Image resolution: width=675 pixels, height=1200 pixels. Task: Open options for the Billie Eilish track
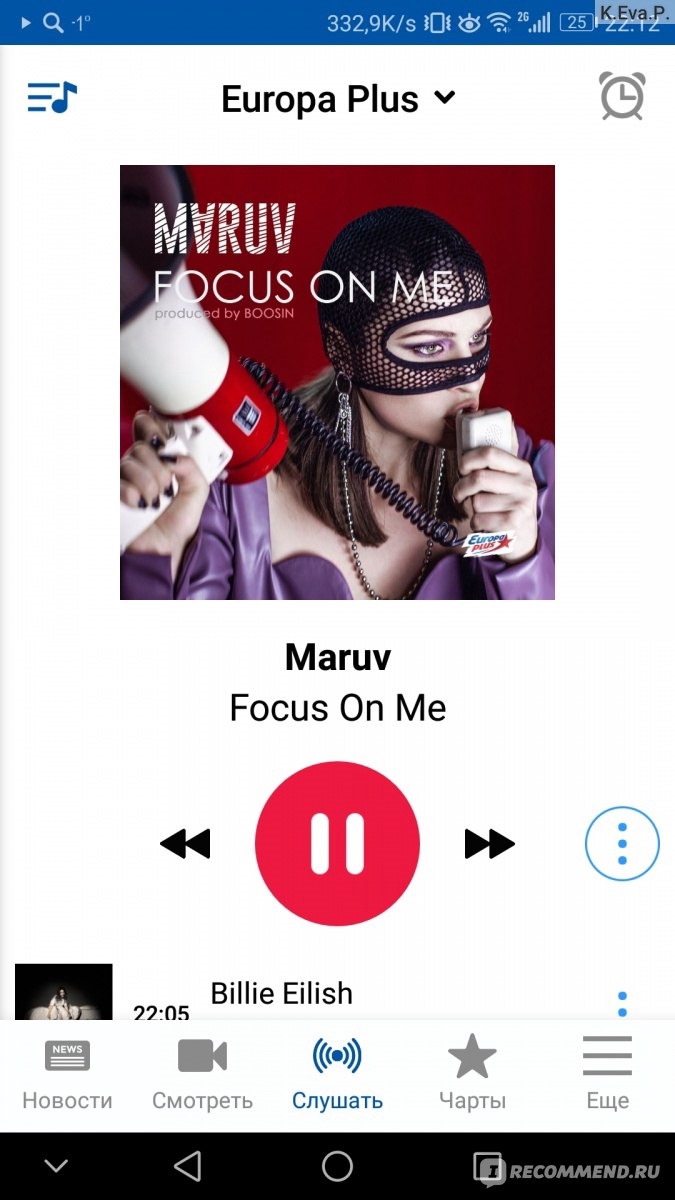point(622,1003)
